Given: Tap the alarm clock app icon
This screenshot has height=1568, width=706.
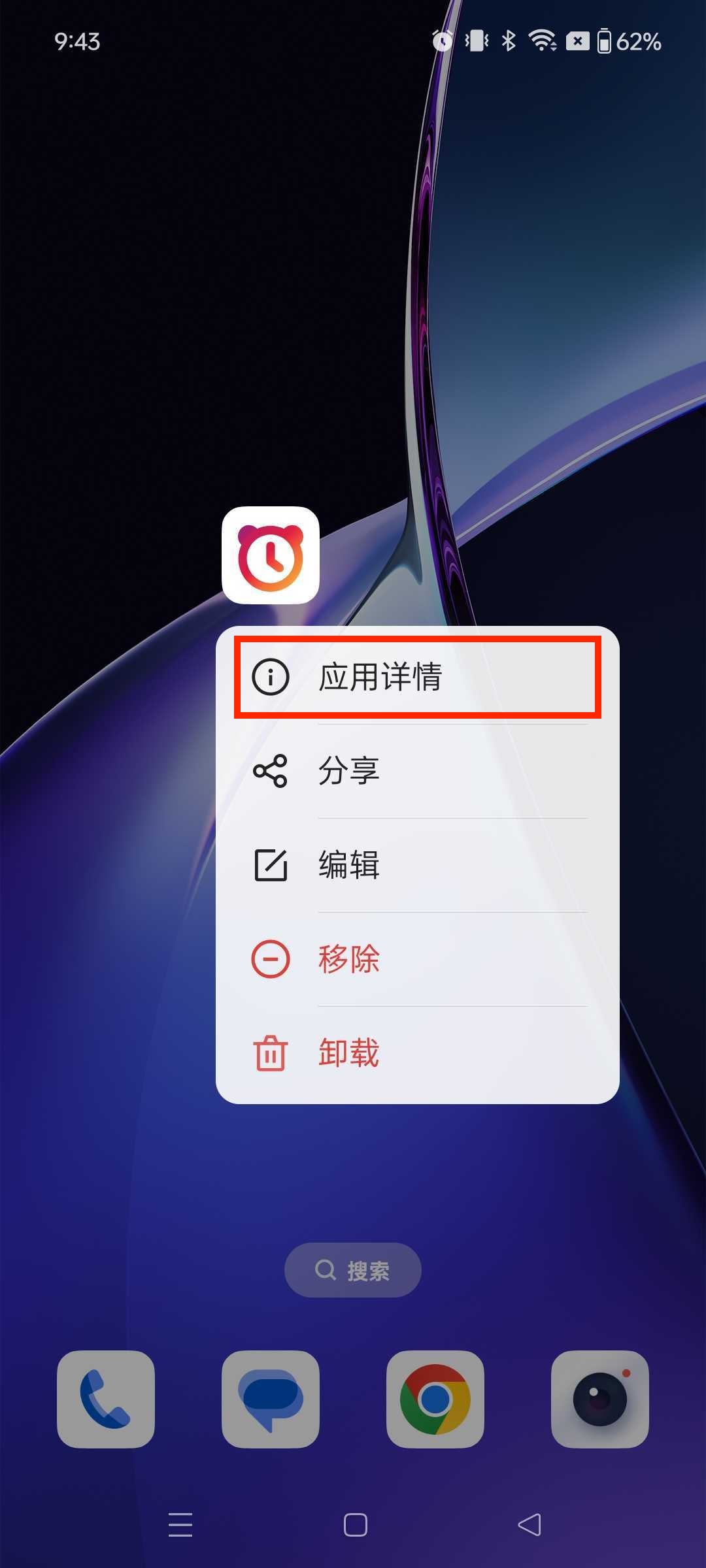Looking at the screenshot, I should 271,555.
